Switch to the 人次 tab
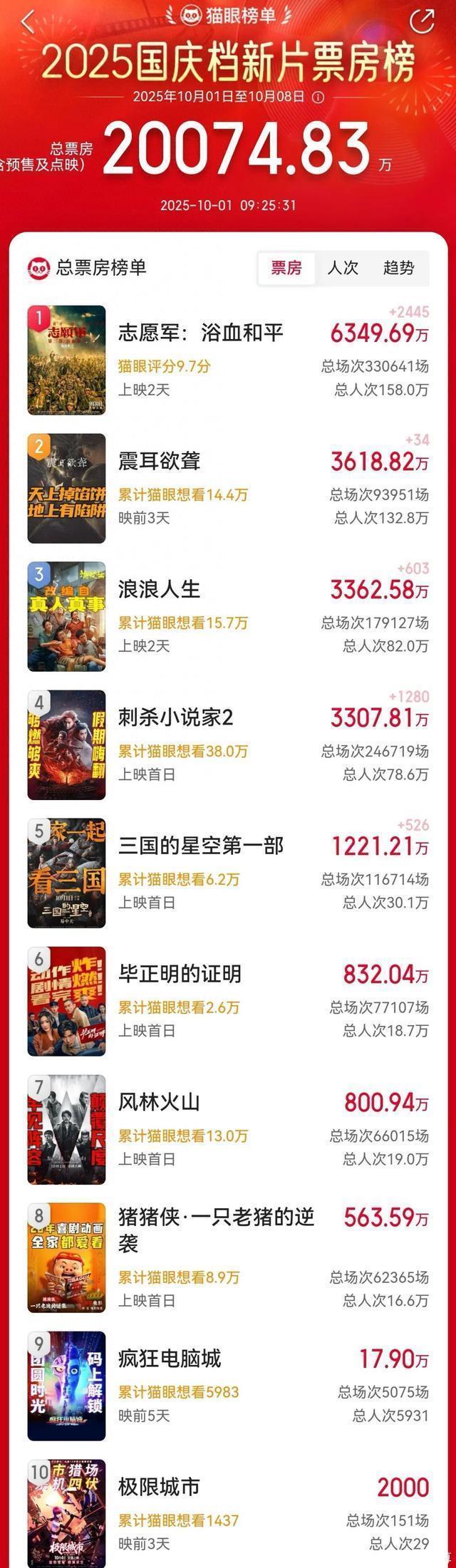 [x=343, y=268]
